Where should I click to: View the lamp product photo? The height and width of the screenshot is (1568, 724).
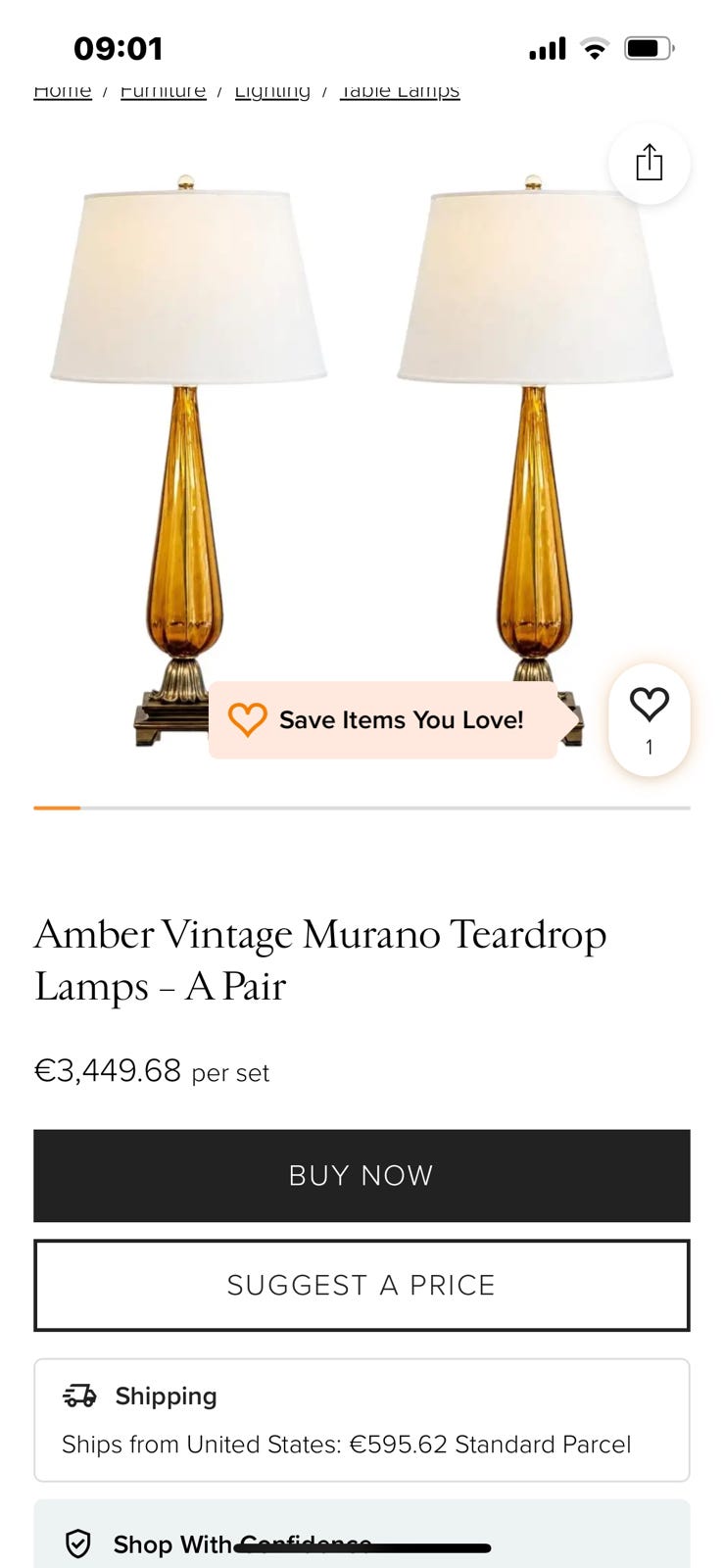tap(362, 461)
